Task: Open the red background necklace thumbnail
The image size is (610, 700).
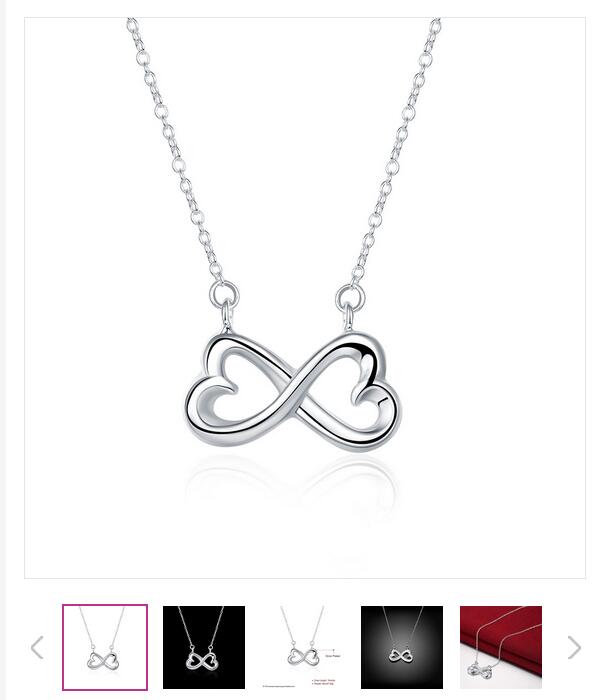Action: tap(500, 648)
